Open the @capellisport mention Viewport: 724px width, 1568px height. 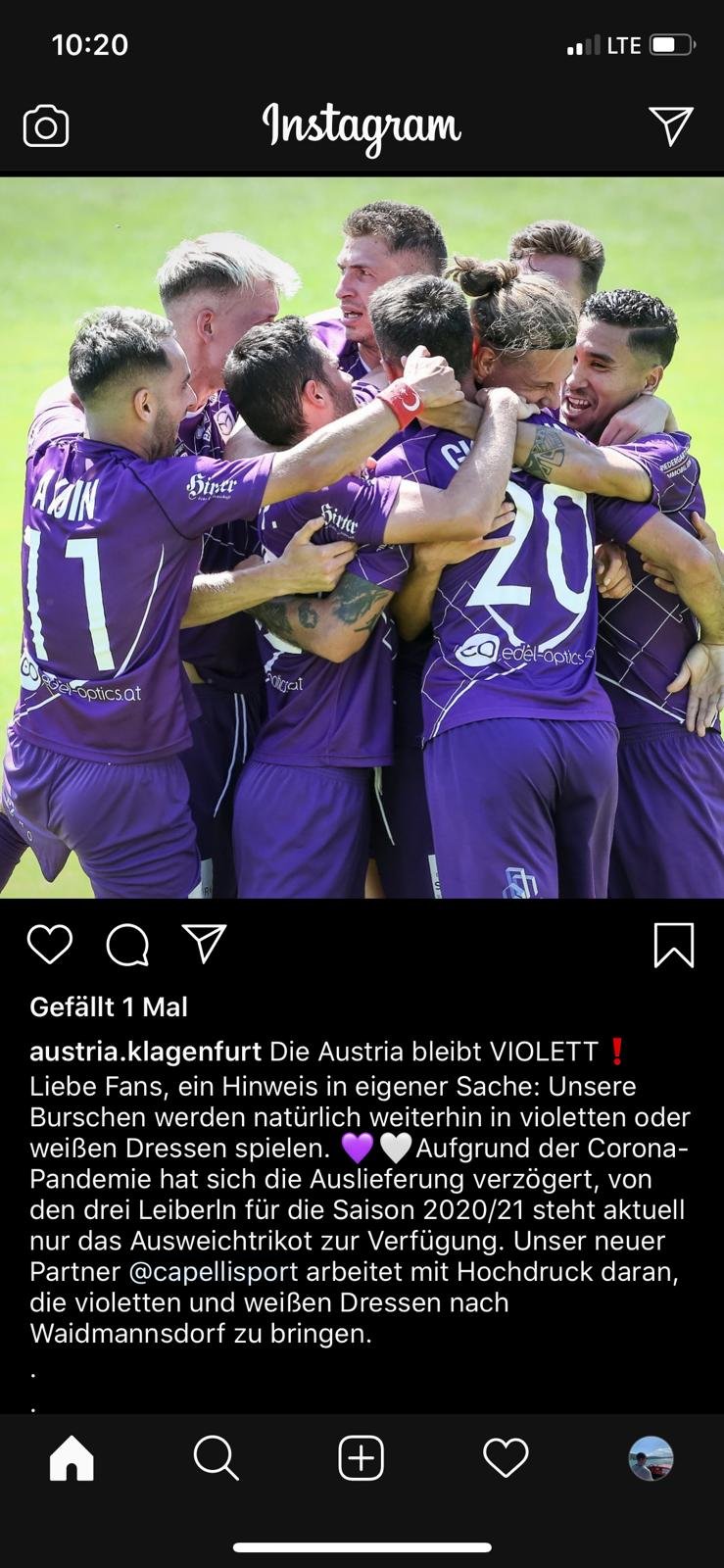(213, 1272)
